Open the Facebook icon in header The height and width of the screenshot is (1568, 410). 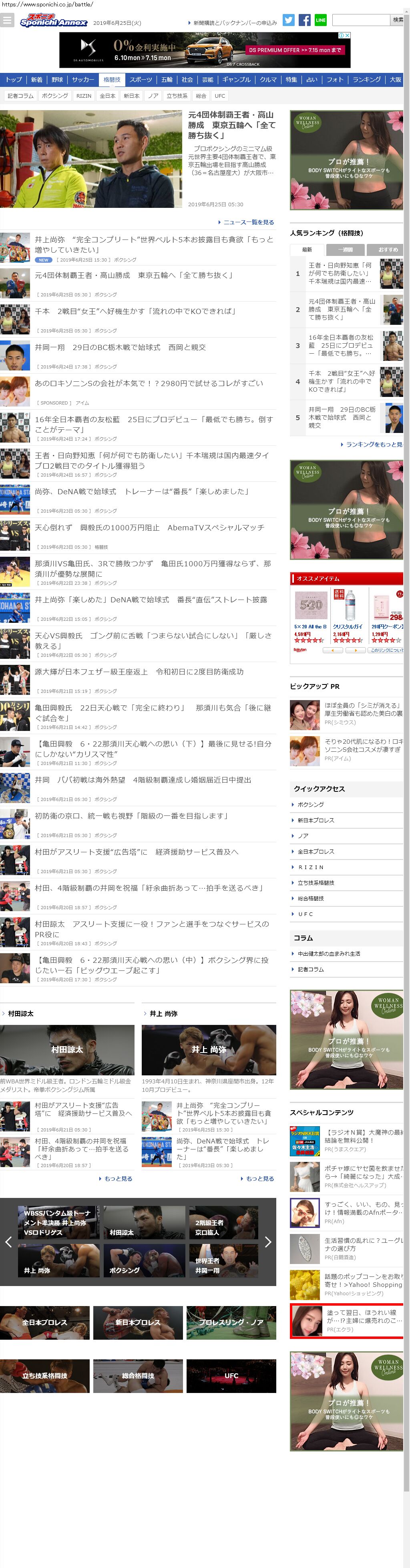(305, 20)
